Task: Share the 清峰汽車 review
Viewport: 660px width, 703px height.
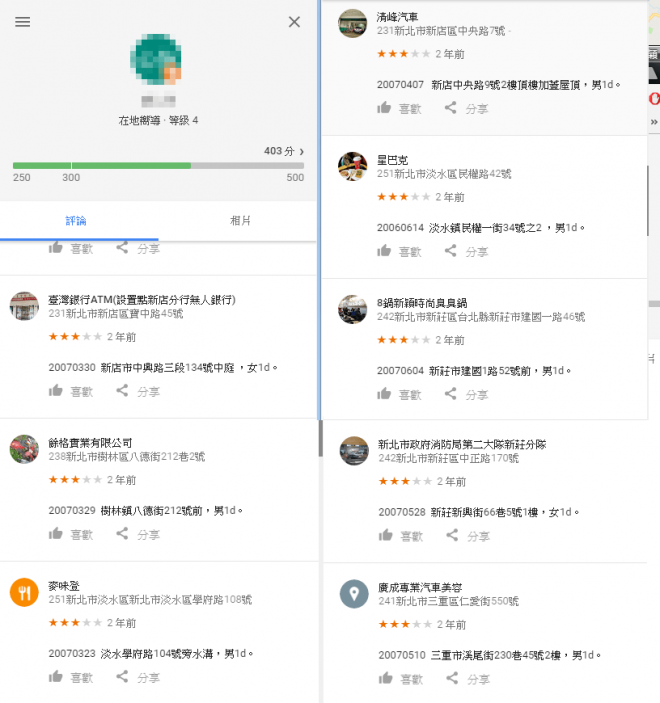Action: (x=466, y=108)
